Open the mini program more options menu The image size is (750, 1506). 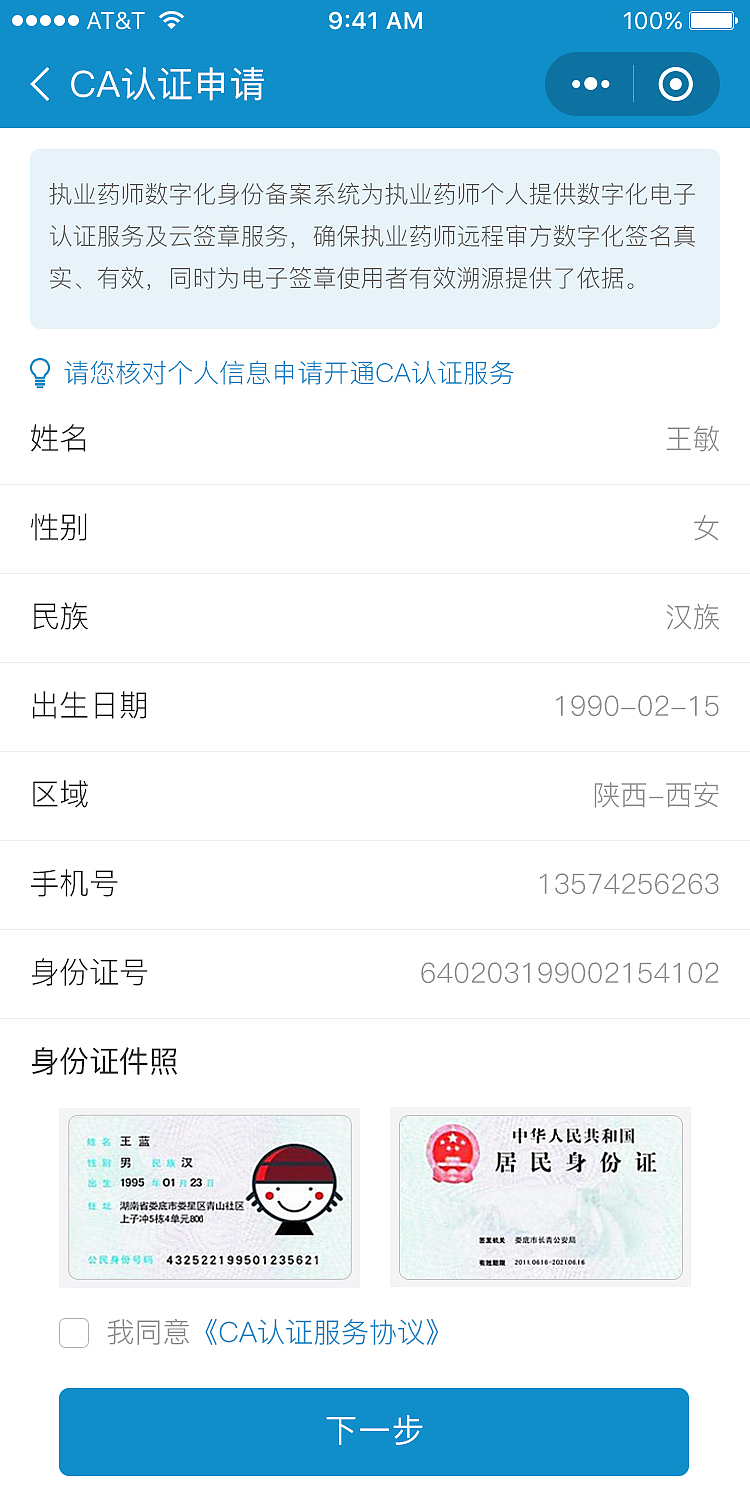(590, 85)
